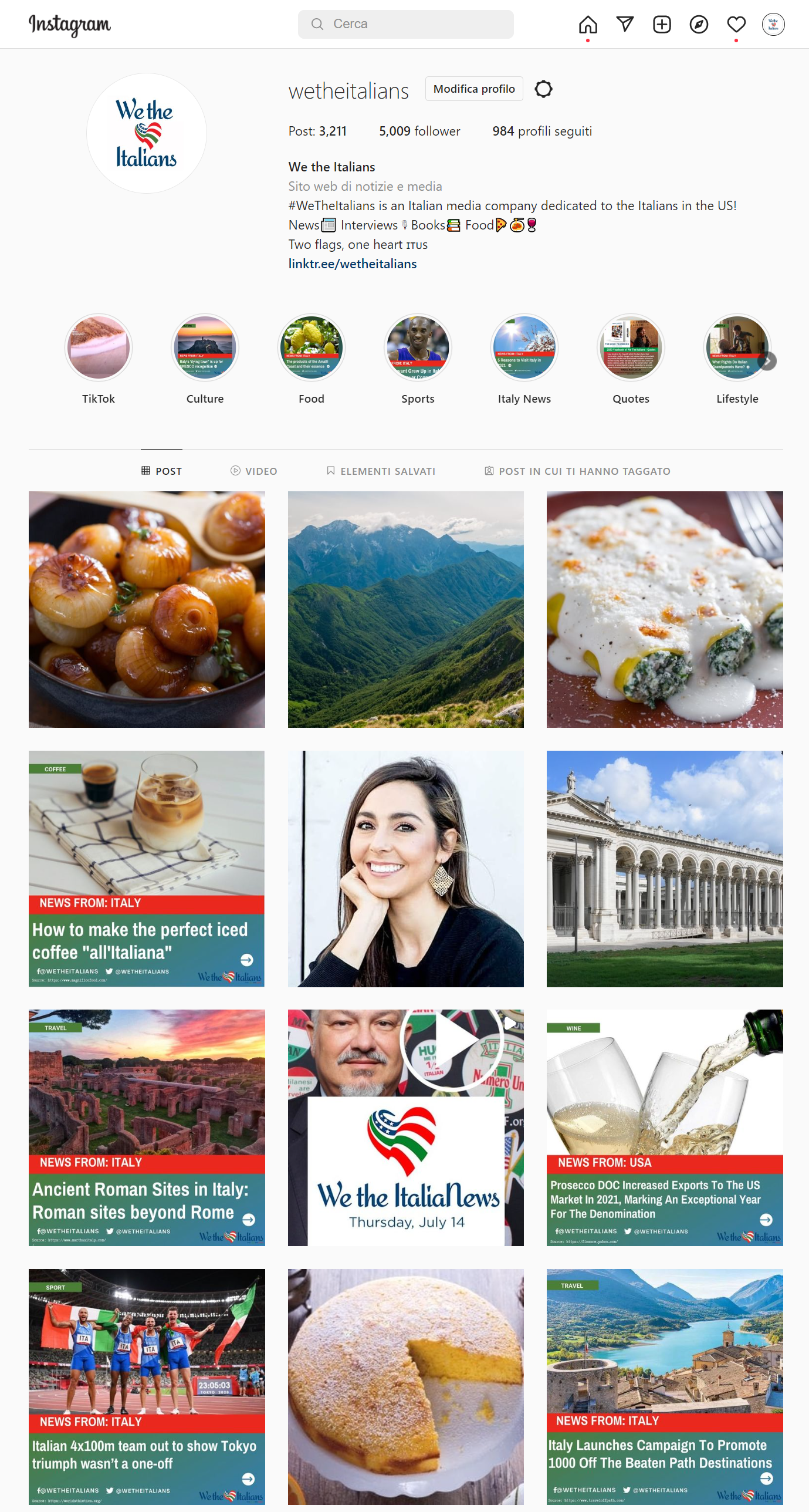Image resolution: width=809 pixels, height=1512 pixels.
Task: Open direct messages
Action: point(625,24)
